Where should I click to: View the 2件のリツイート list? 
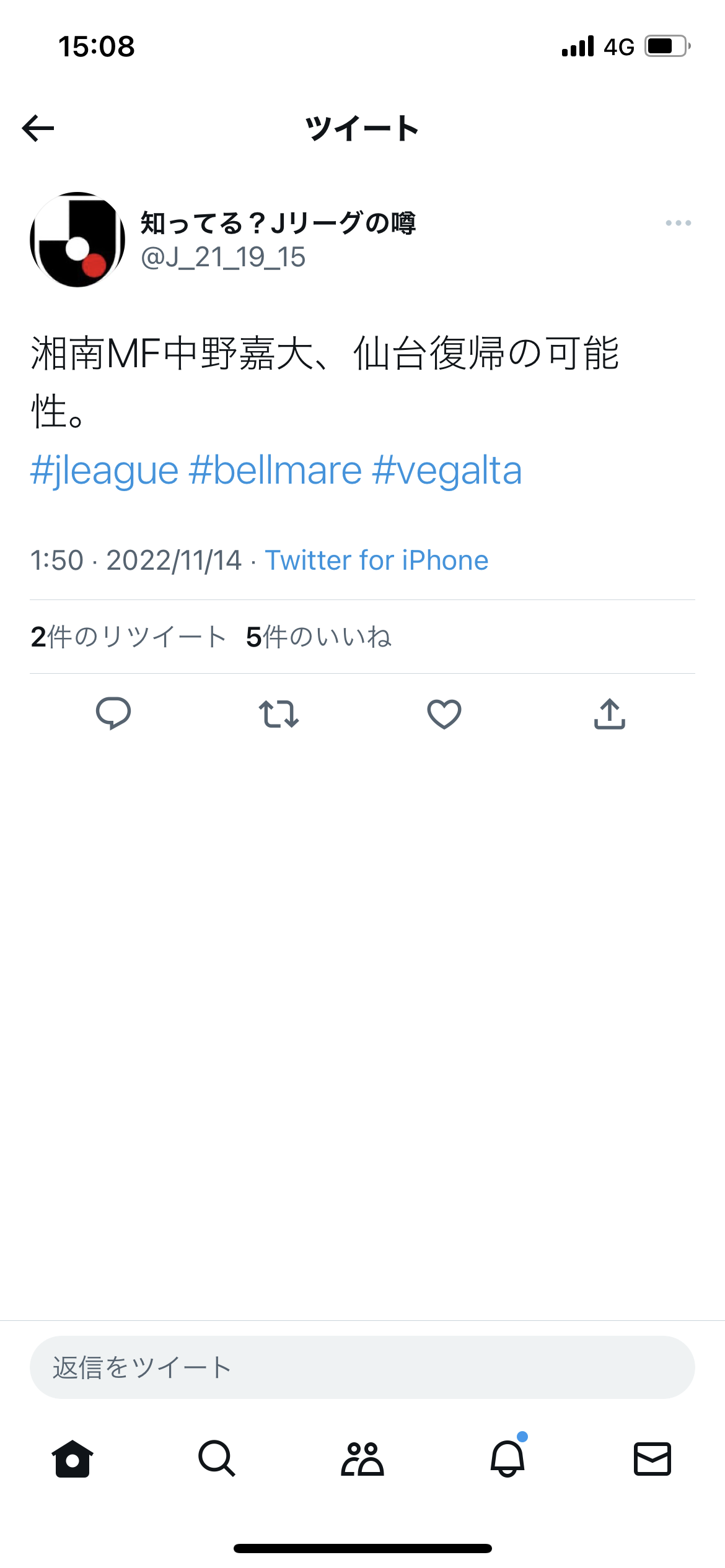pyautogui.click(x=128, y=637)
